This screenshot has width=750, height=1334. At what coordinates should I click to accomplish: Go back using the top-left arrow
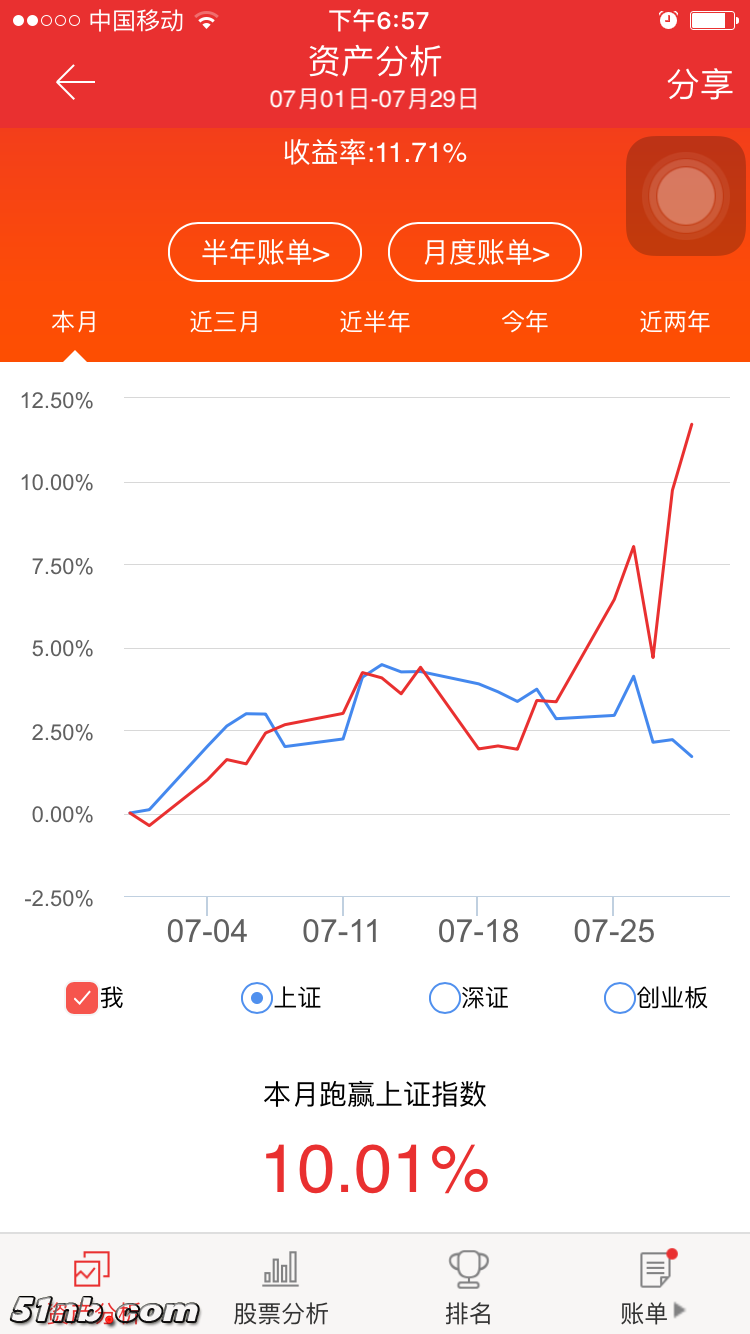point(75,82)
